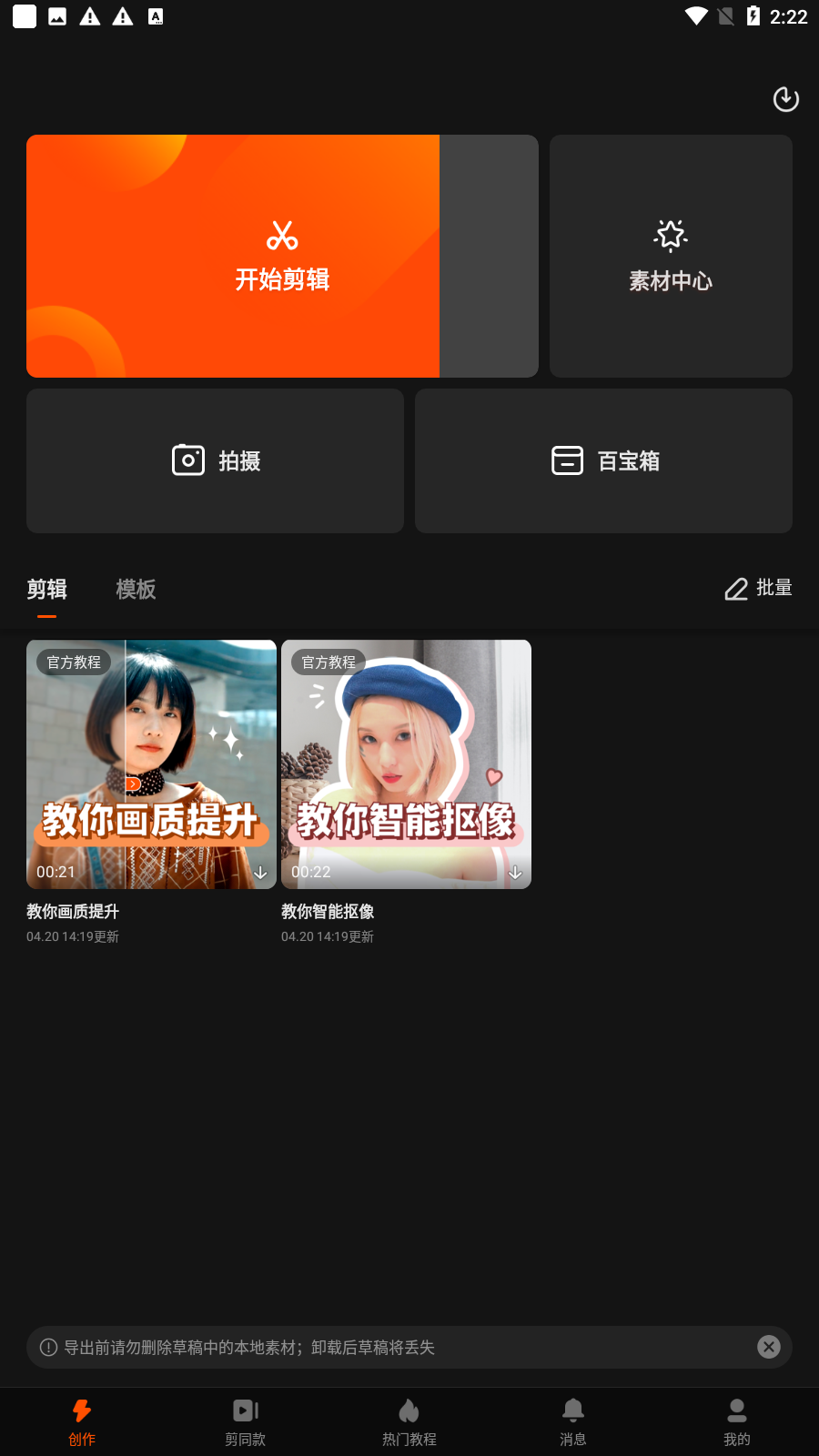
Task: Select the 创作 bottom menu item
Action: pyautogui.click(x=81, y=1410)
